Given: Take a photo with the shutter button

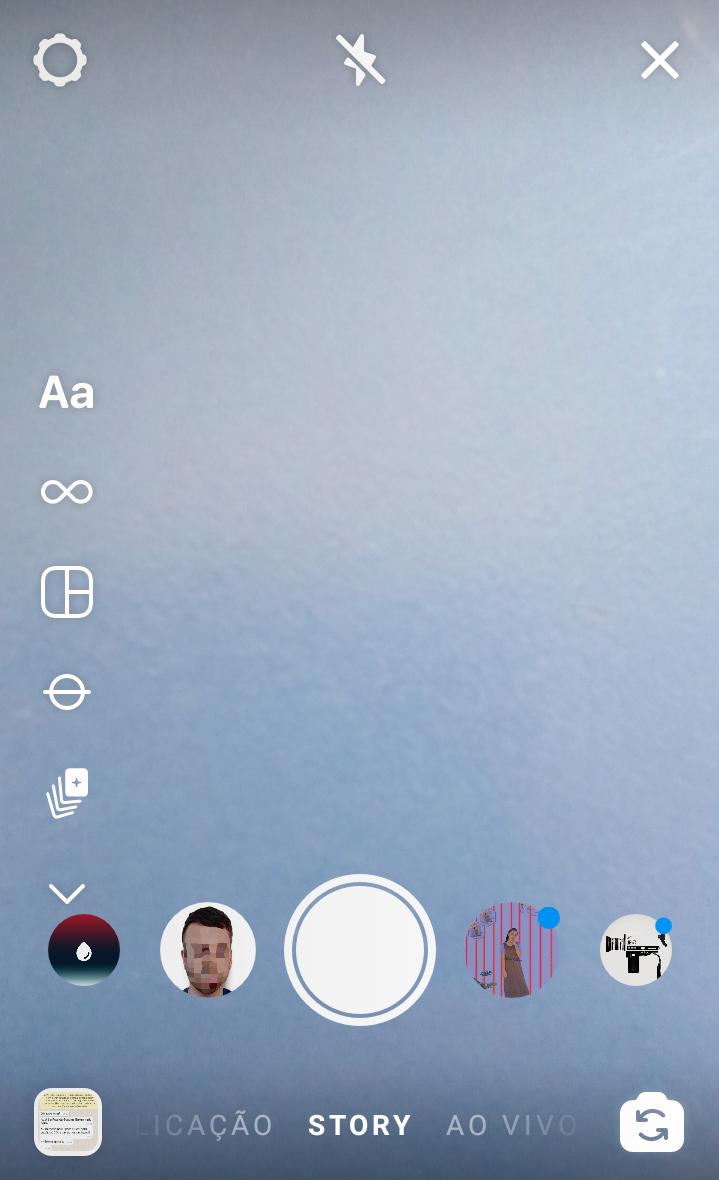Looking at the screenshot, I should click(360, 950).
